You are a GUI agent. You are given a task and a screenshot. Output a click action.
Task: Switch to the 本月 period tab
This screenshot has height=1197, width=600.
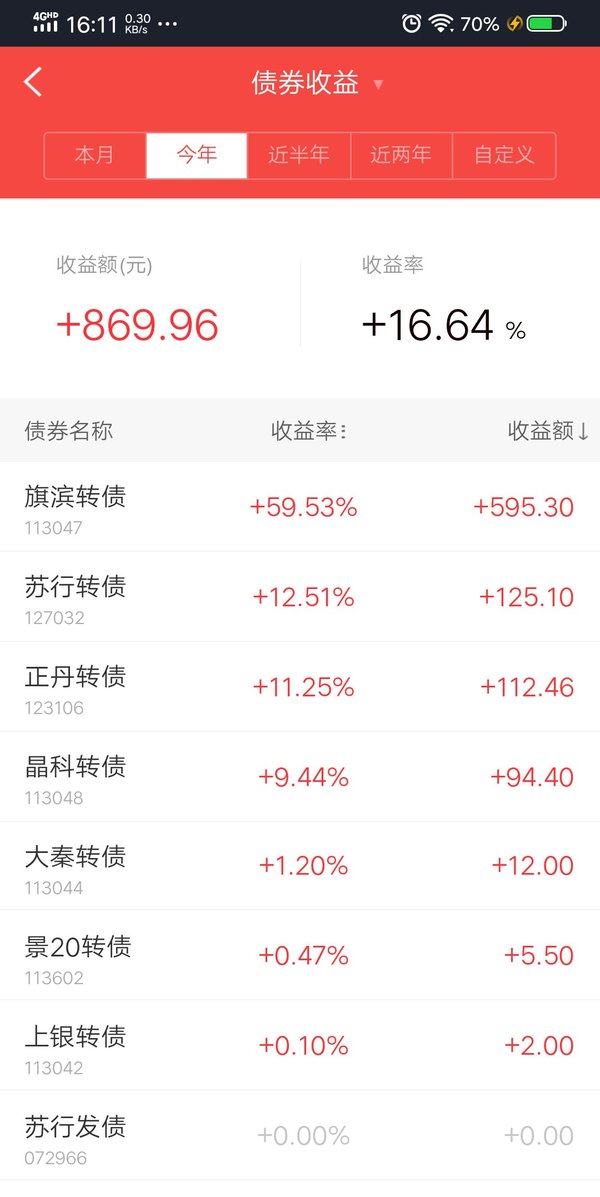(x=95, y=156)
